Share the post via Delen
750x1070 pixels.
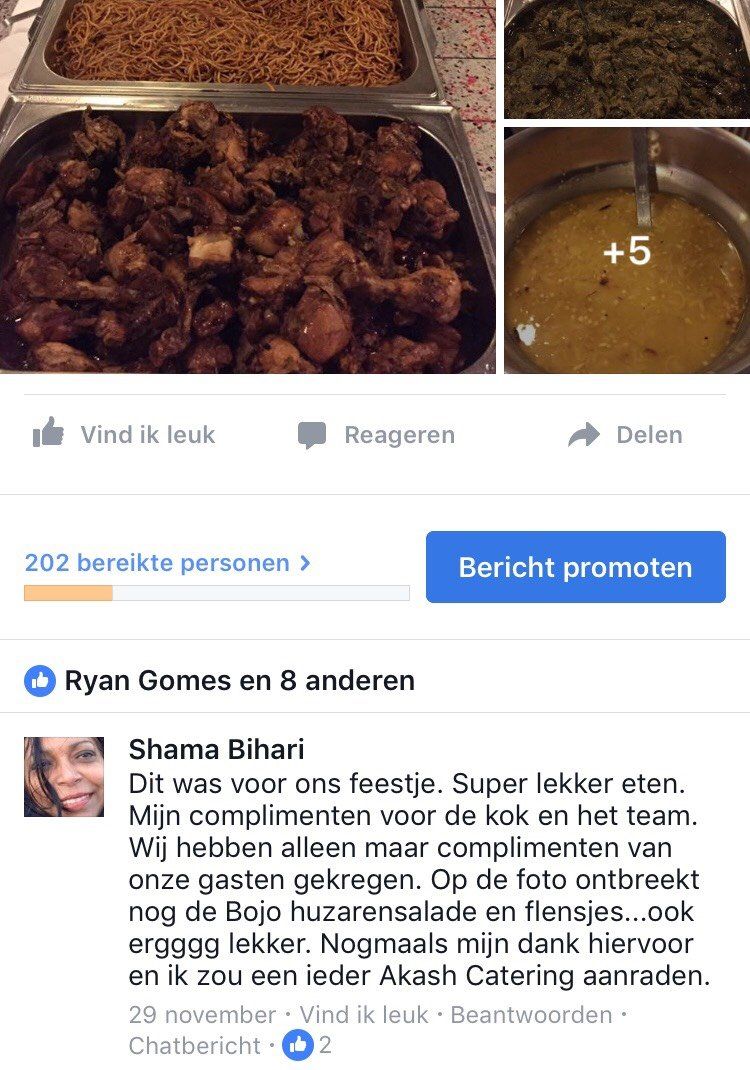[x=625, y=435]
